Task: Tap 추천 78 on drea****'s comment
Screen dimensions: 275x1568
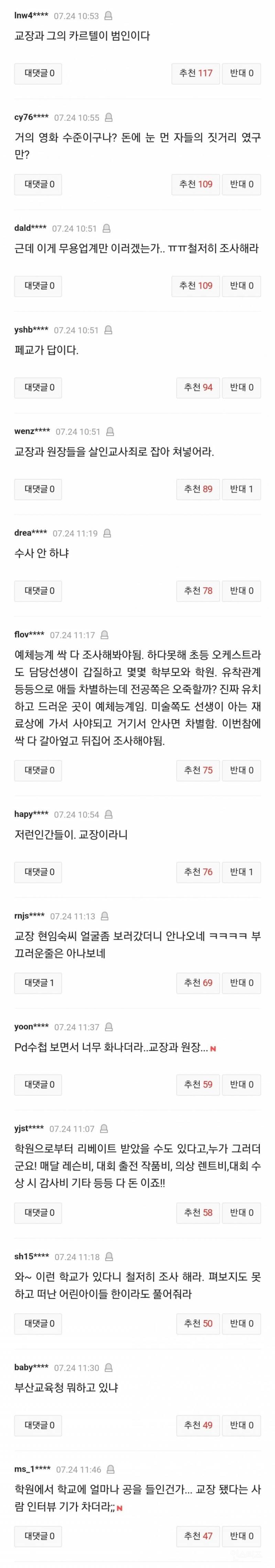Action: [198, 590]
